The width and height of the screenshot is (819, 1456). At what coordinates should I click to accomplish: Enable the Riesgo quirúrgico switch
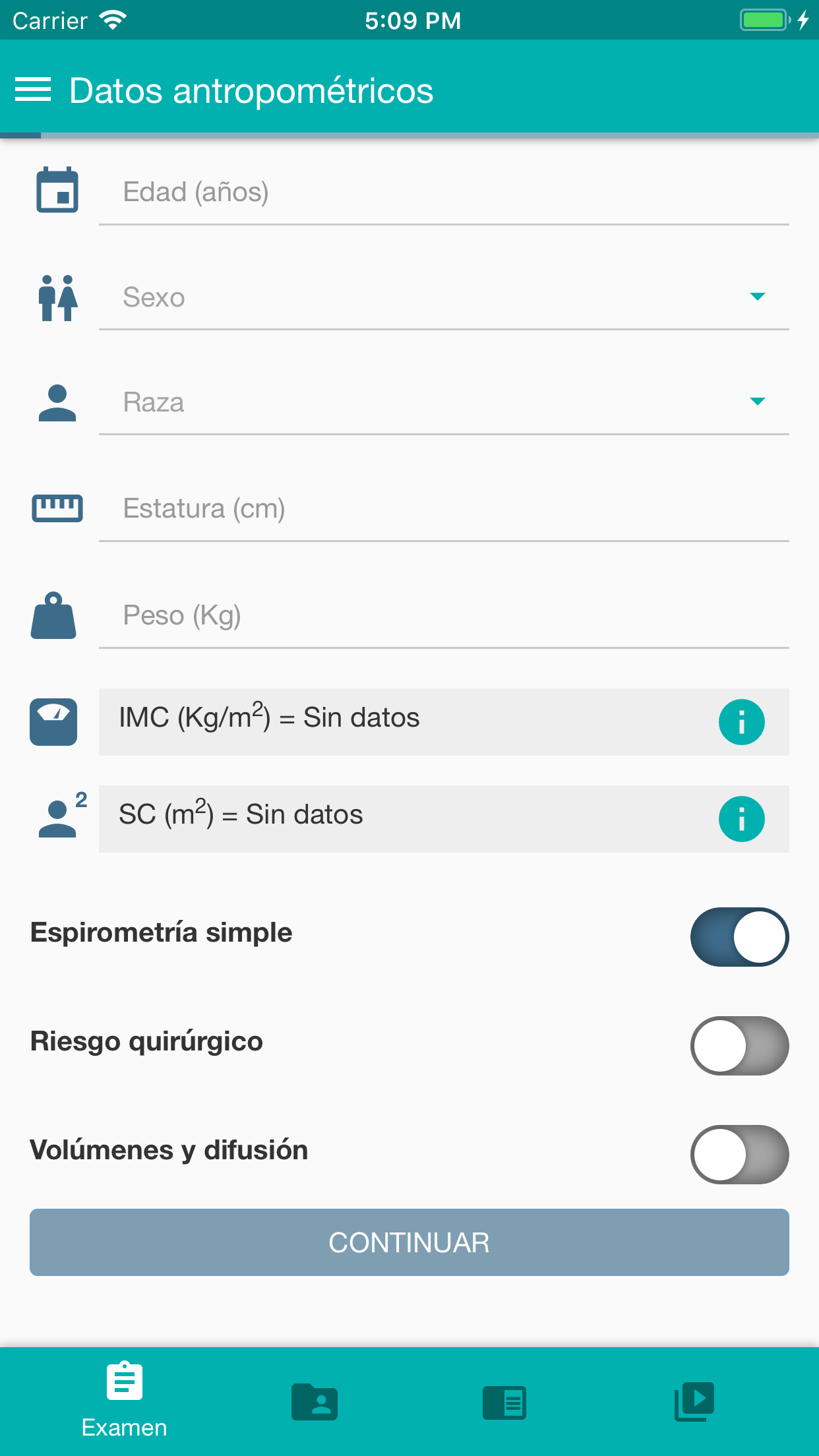point(739,1046)
